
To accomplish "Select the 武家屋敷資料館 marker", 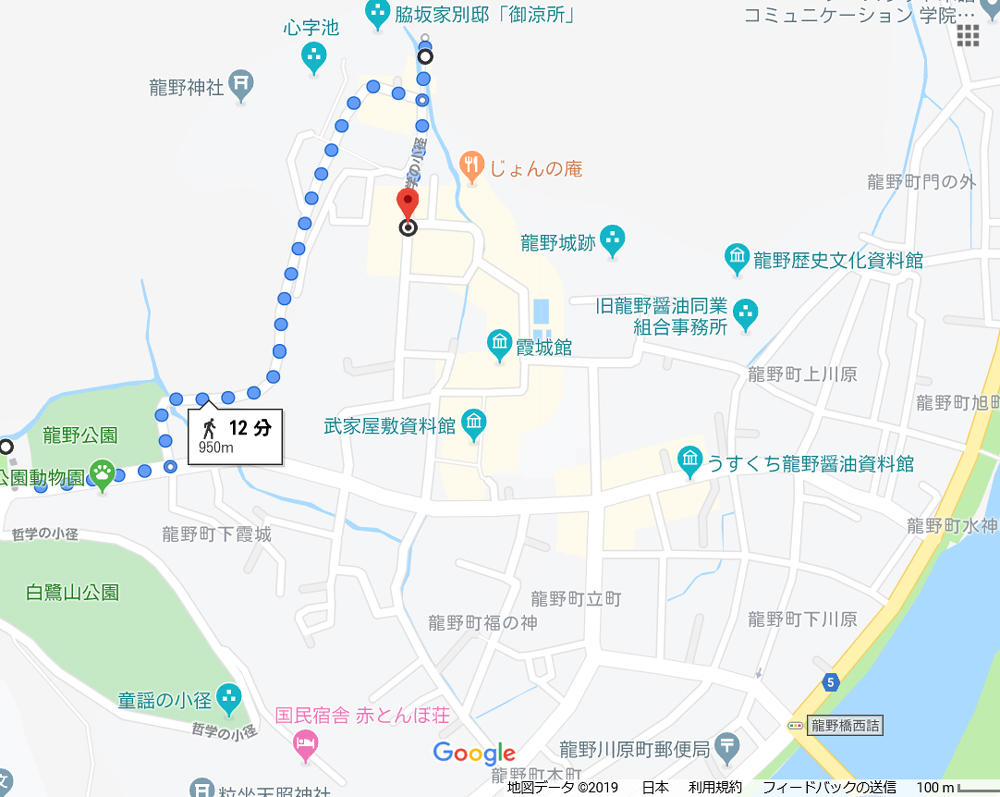I will (x=474, y=424).
